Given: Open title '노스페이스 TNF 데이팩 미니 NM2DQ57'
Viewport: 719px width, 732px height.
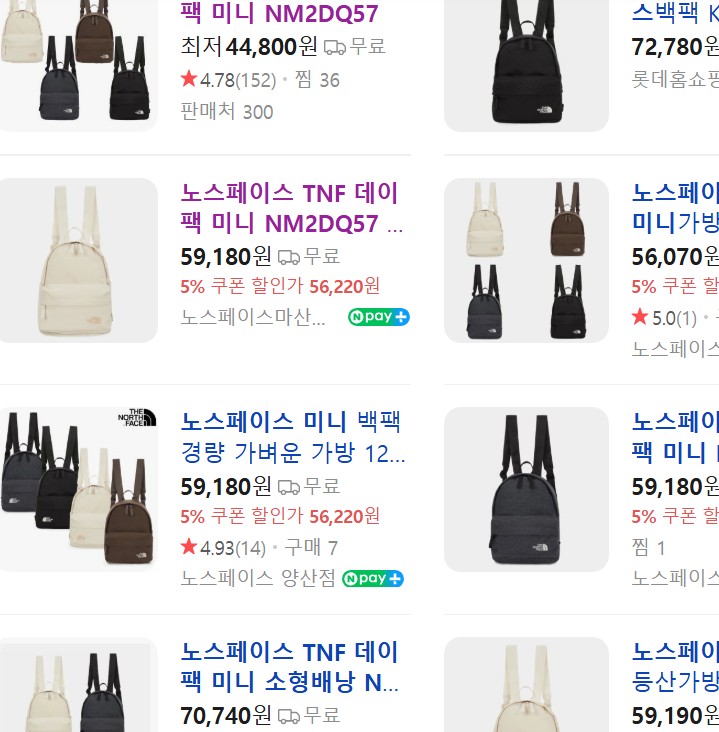Looking at the screenshot, I should click(x=290, y=207).
